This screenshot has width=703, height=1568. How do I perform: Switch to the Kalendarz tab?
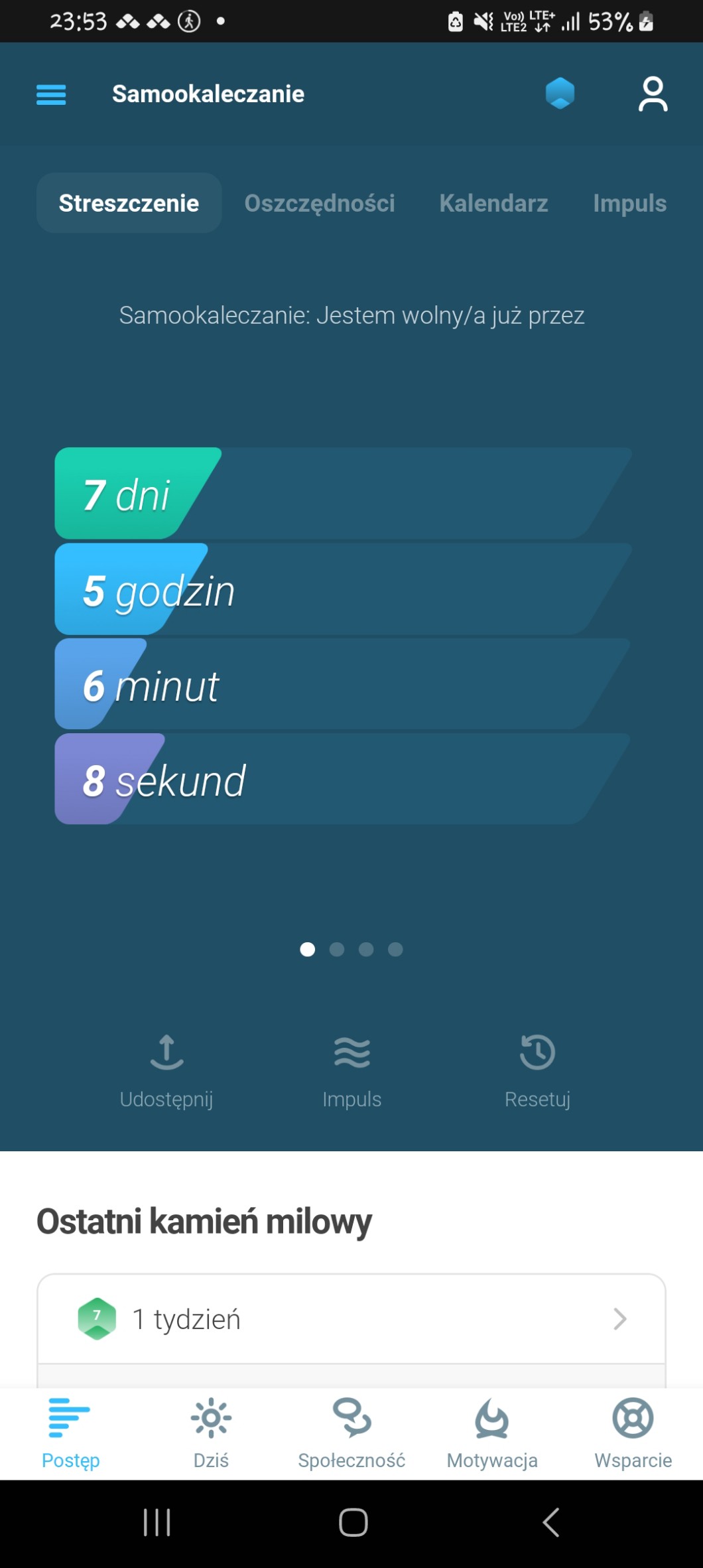pos(493,203)
